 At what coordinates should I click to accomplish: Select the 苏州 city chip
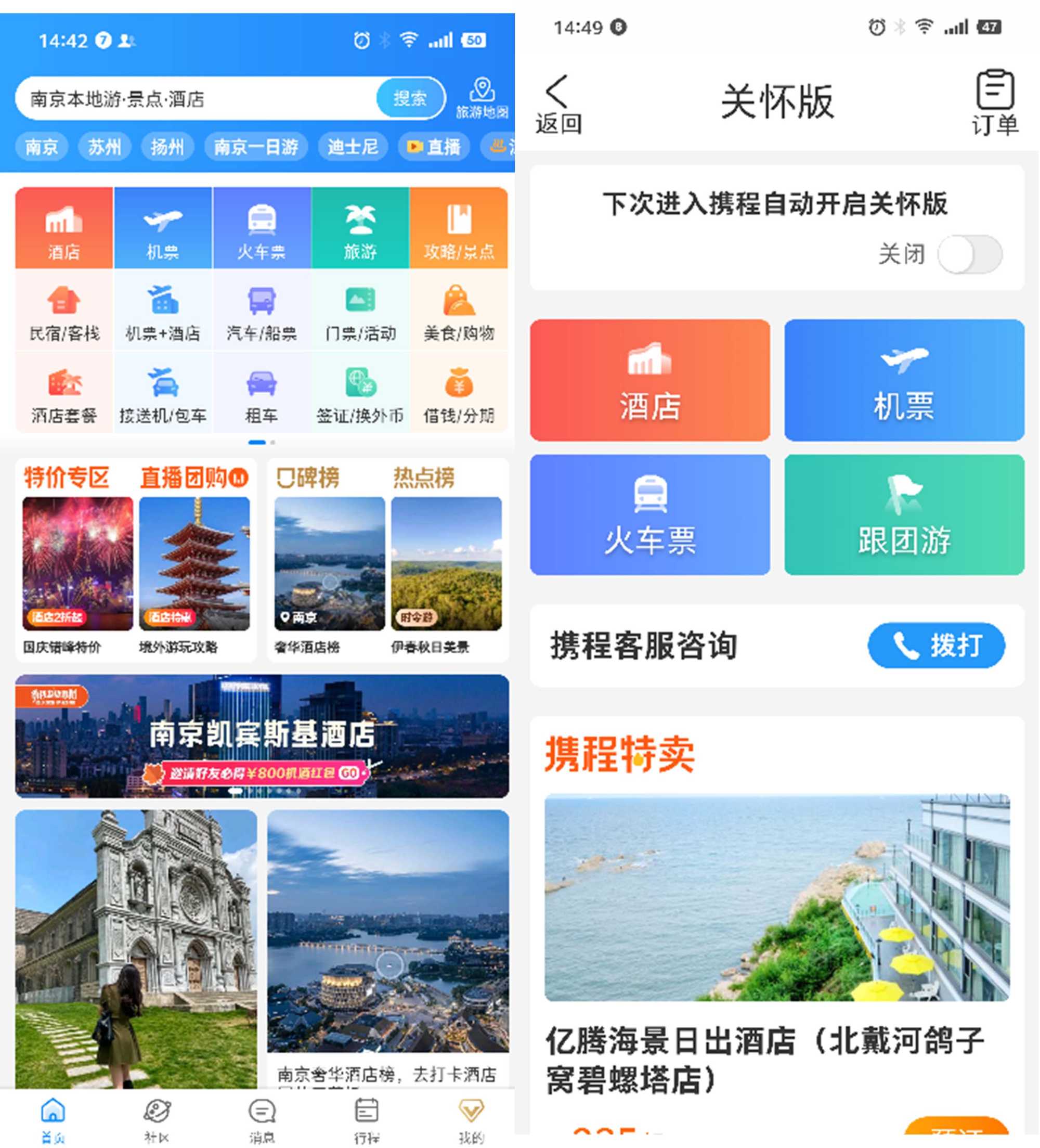pos(104,147)
